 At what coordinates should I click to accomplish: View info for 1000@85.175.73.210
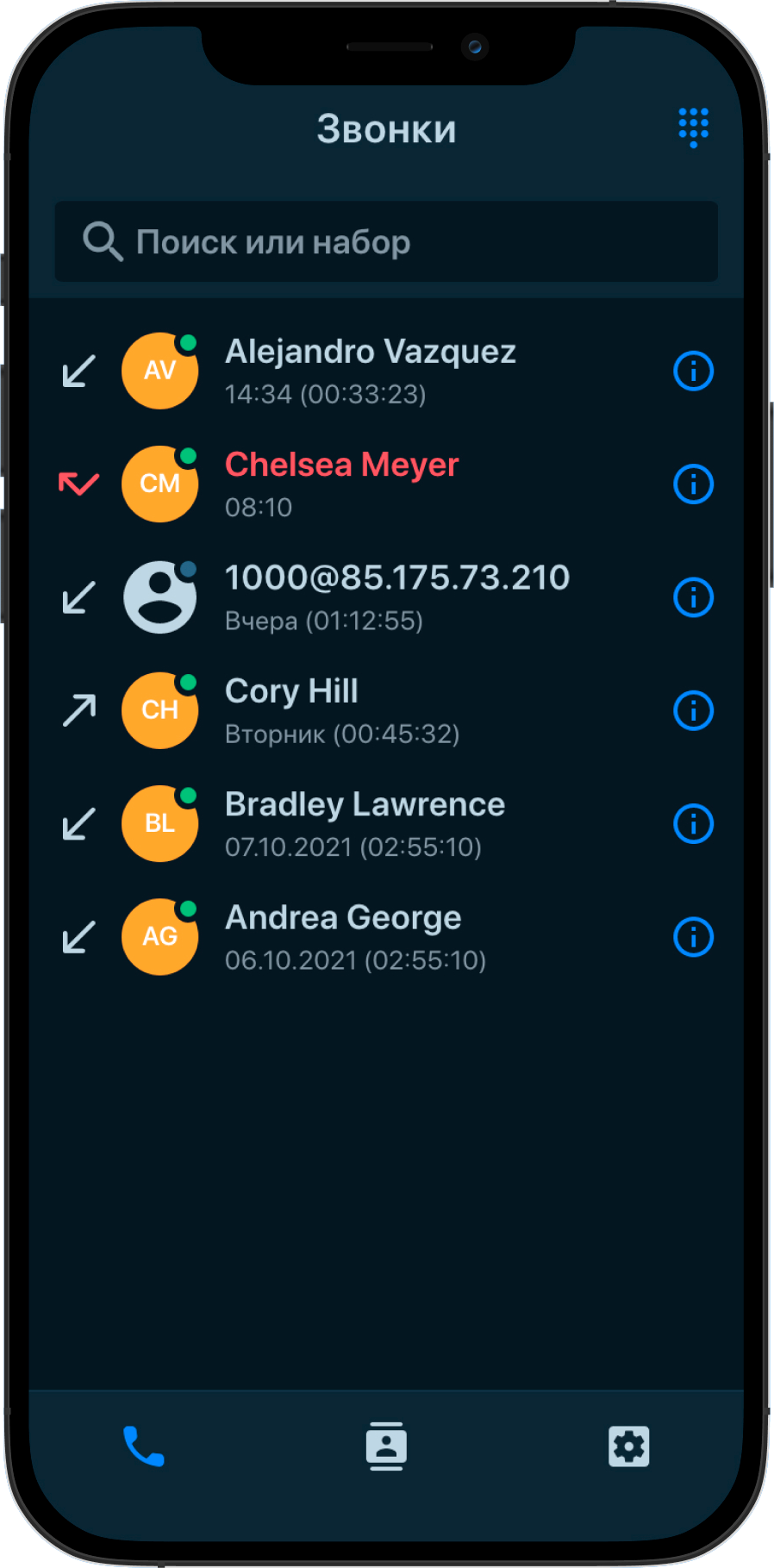pyautogui.click(x=693, y=597)
